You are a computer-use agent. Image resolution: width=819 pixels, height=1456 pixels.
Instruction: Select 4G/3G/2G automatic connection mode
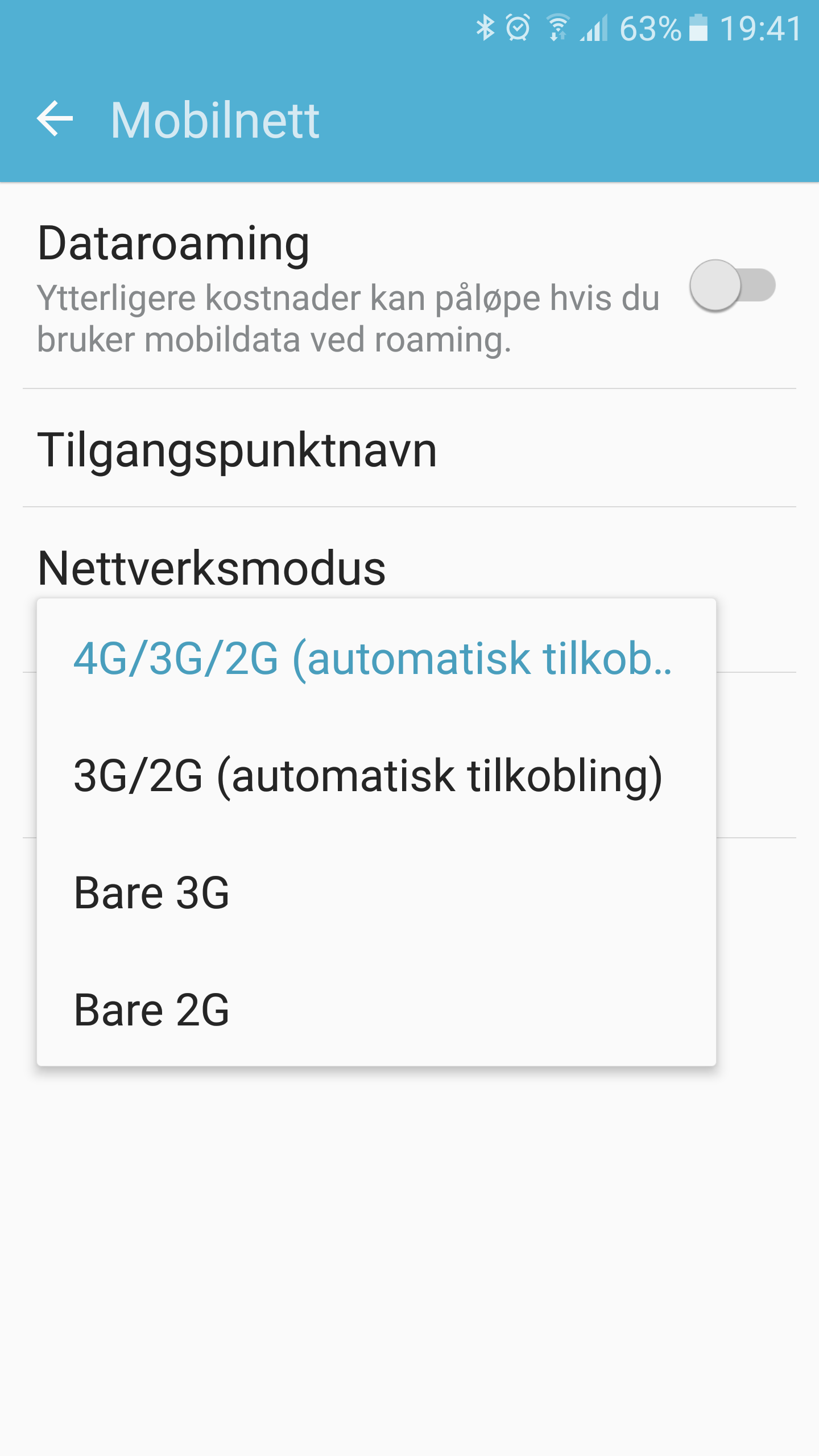[x=377, y=659]
